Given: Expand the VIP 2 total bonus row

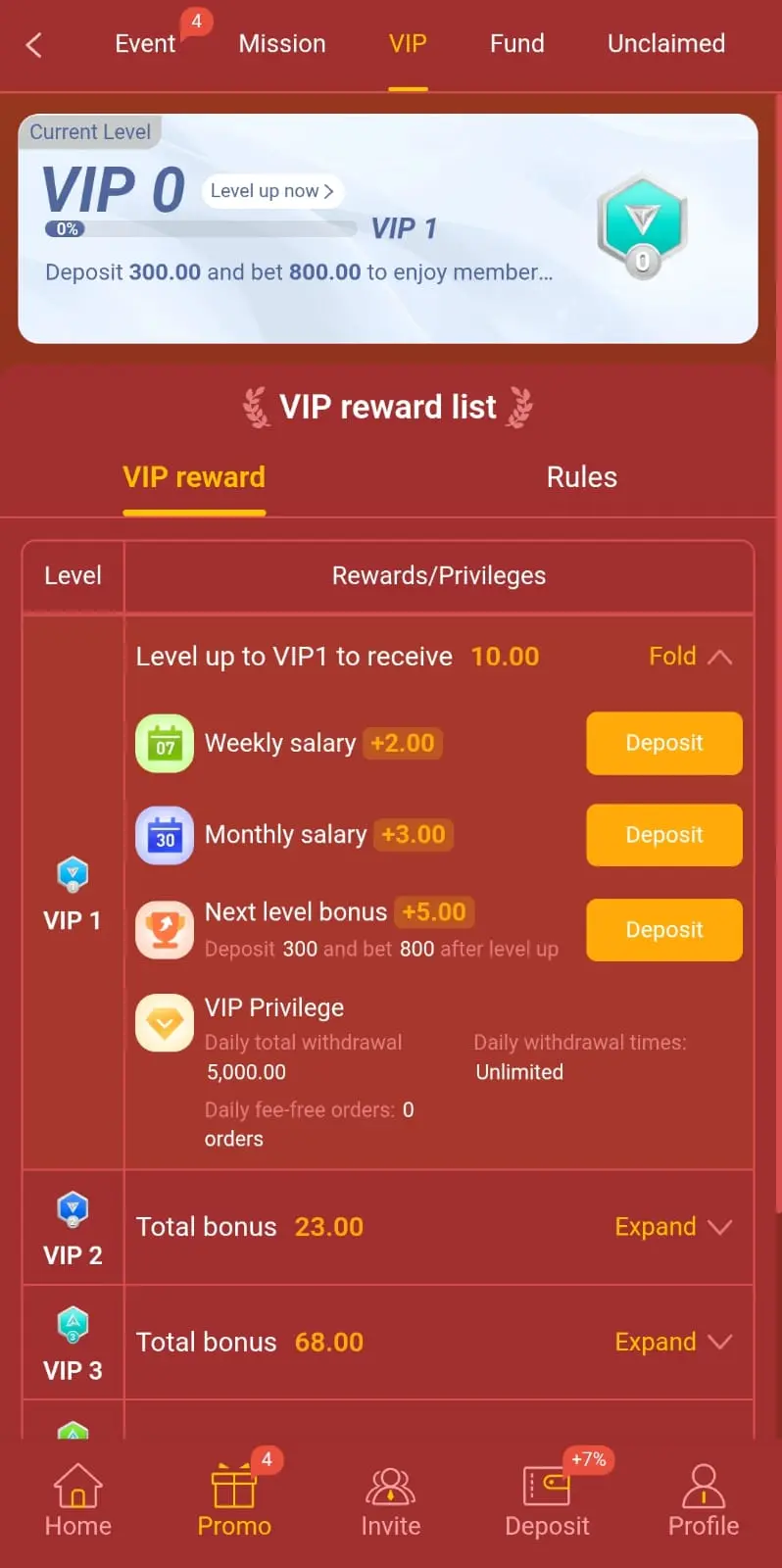Looking at the screenshot, I should tap(674, 1227).
